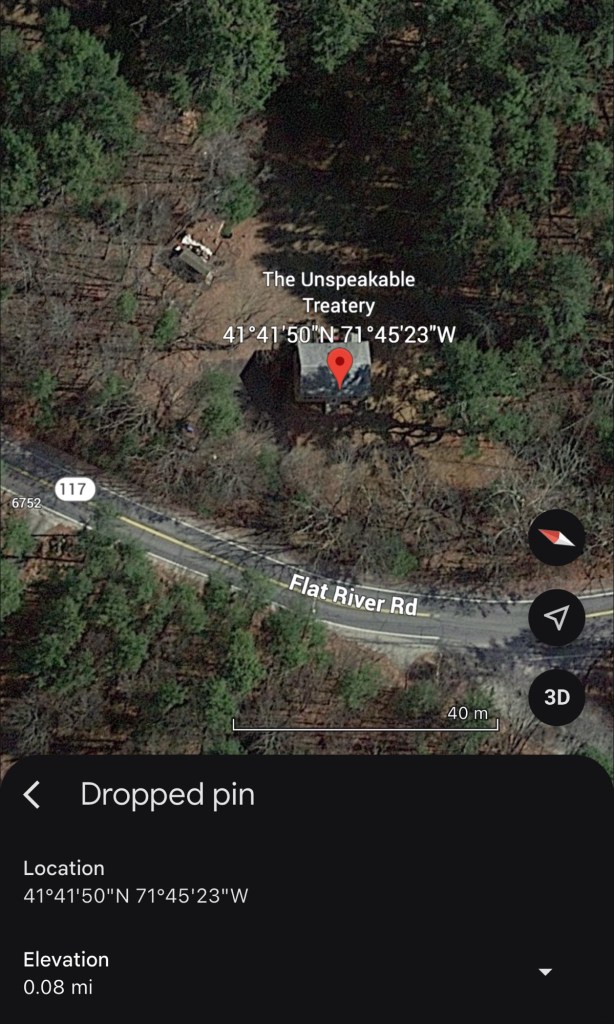Expand the Elevation unit dropdown

545,972
